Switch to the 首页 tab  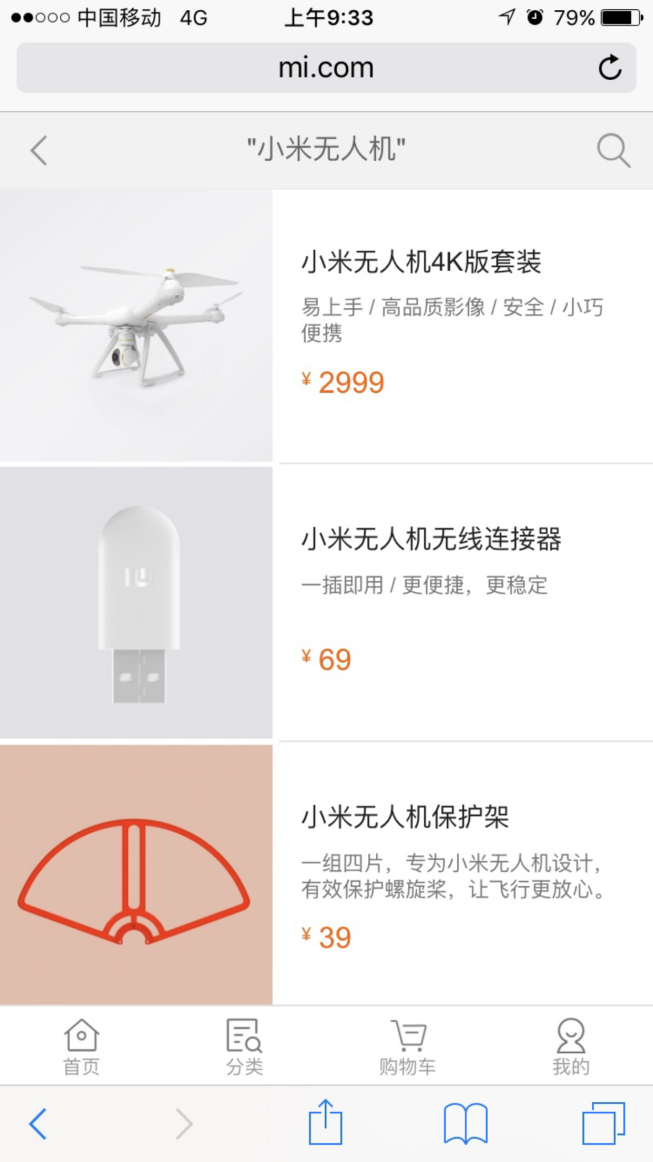coord(81,1046)
